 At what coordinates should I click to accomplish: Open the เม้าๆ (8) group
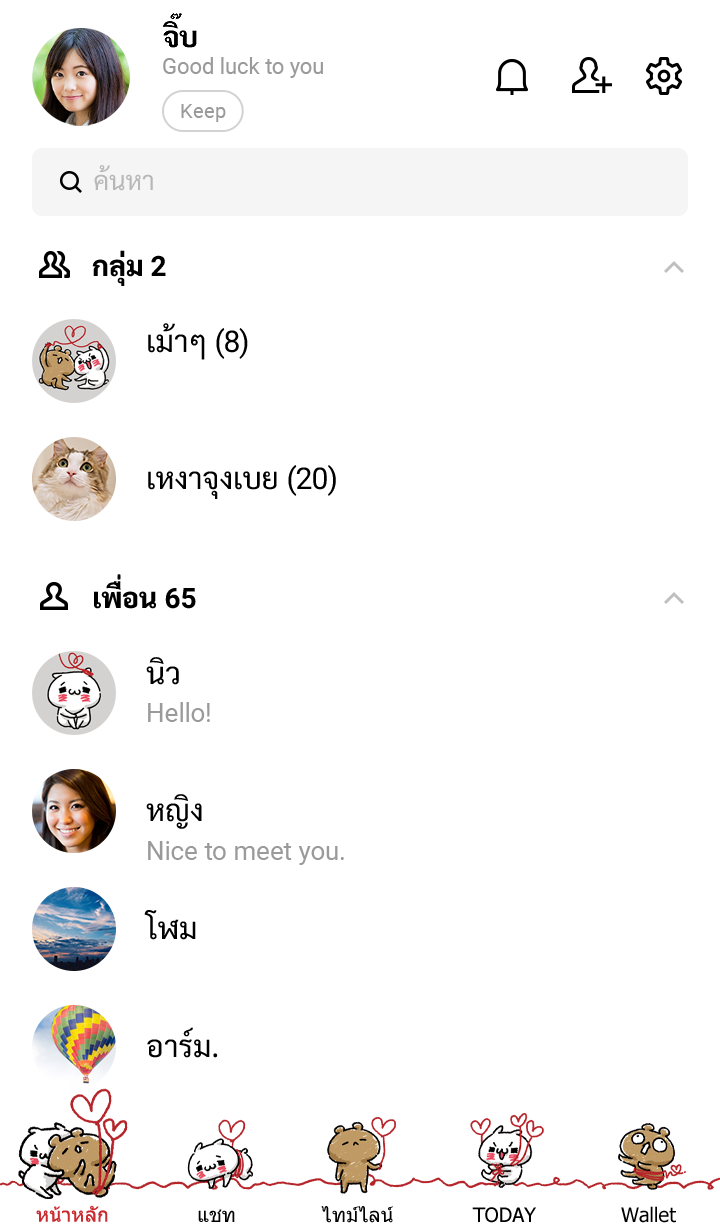coord(197,343)
